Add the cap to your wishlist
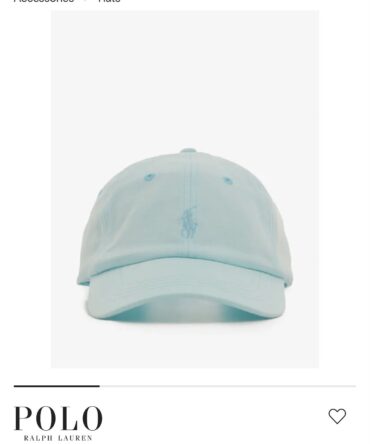Image resolution: width=370 pixels, height=444 pixels. (x=337, y=416)
